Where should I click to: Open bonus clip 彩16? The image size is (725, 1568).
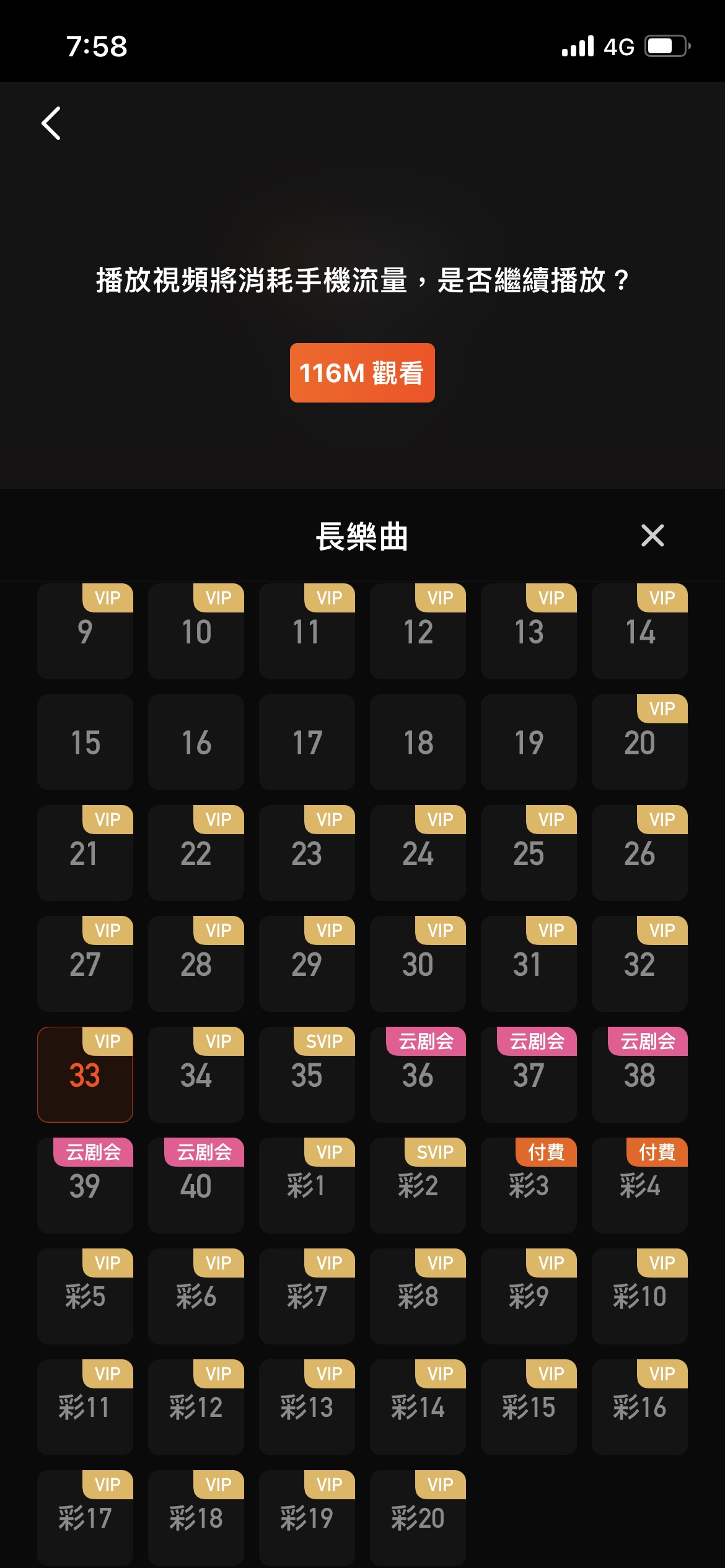[639, 1408]
